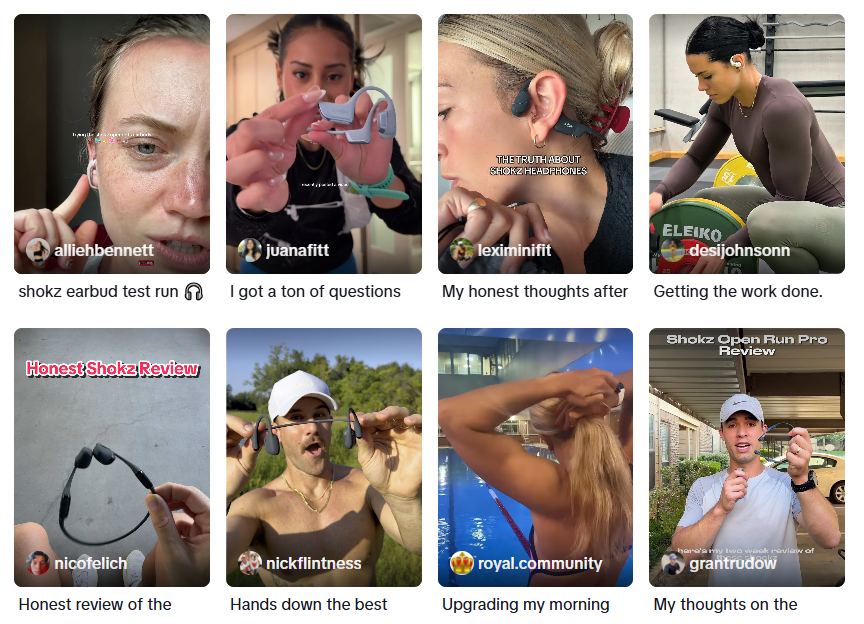This screenshot has height=624, width=864.
Task: Watch grantrudow's Shokz Open Run Pro review
Action: [x=747, y=457]
